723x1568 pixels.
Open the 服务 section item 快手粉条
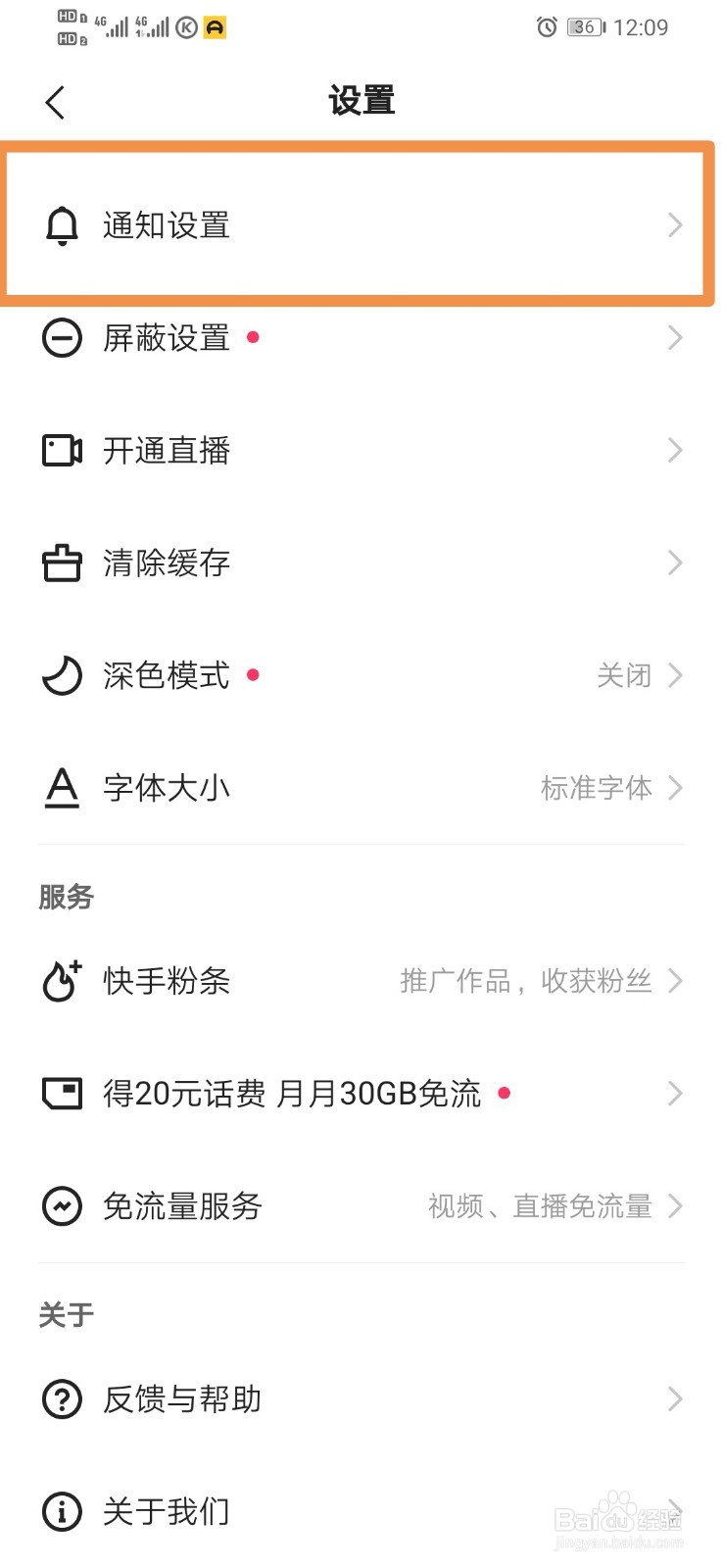[x=165, y=980]
